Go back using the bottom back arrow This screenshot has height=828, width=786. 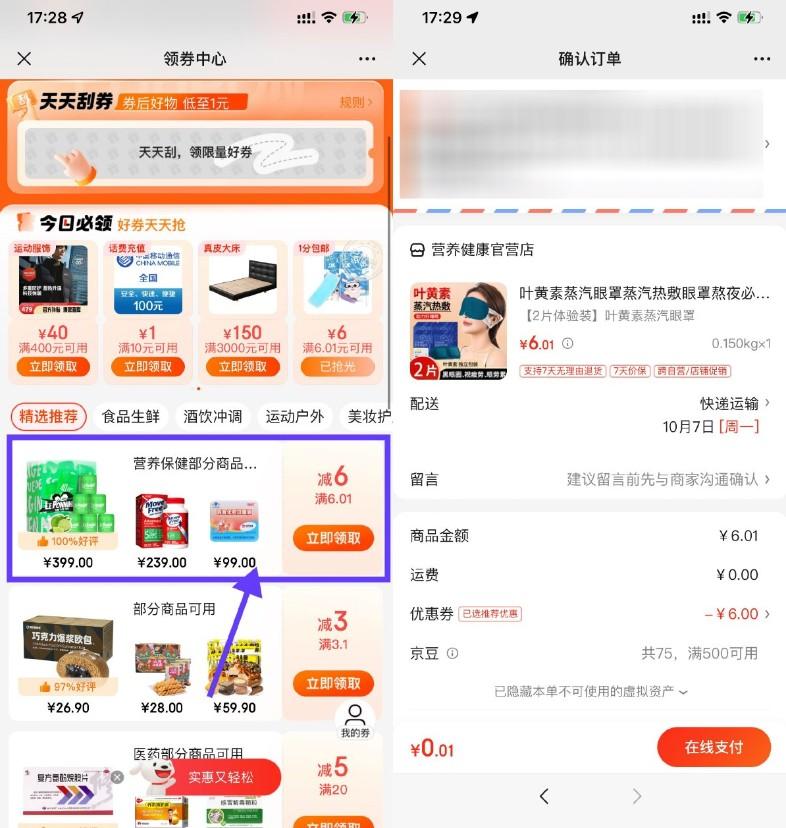[x=544, y=796]
